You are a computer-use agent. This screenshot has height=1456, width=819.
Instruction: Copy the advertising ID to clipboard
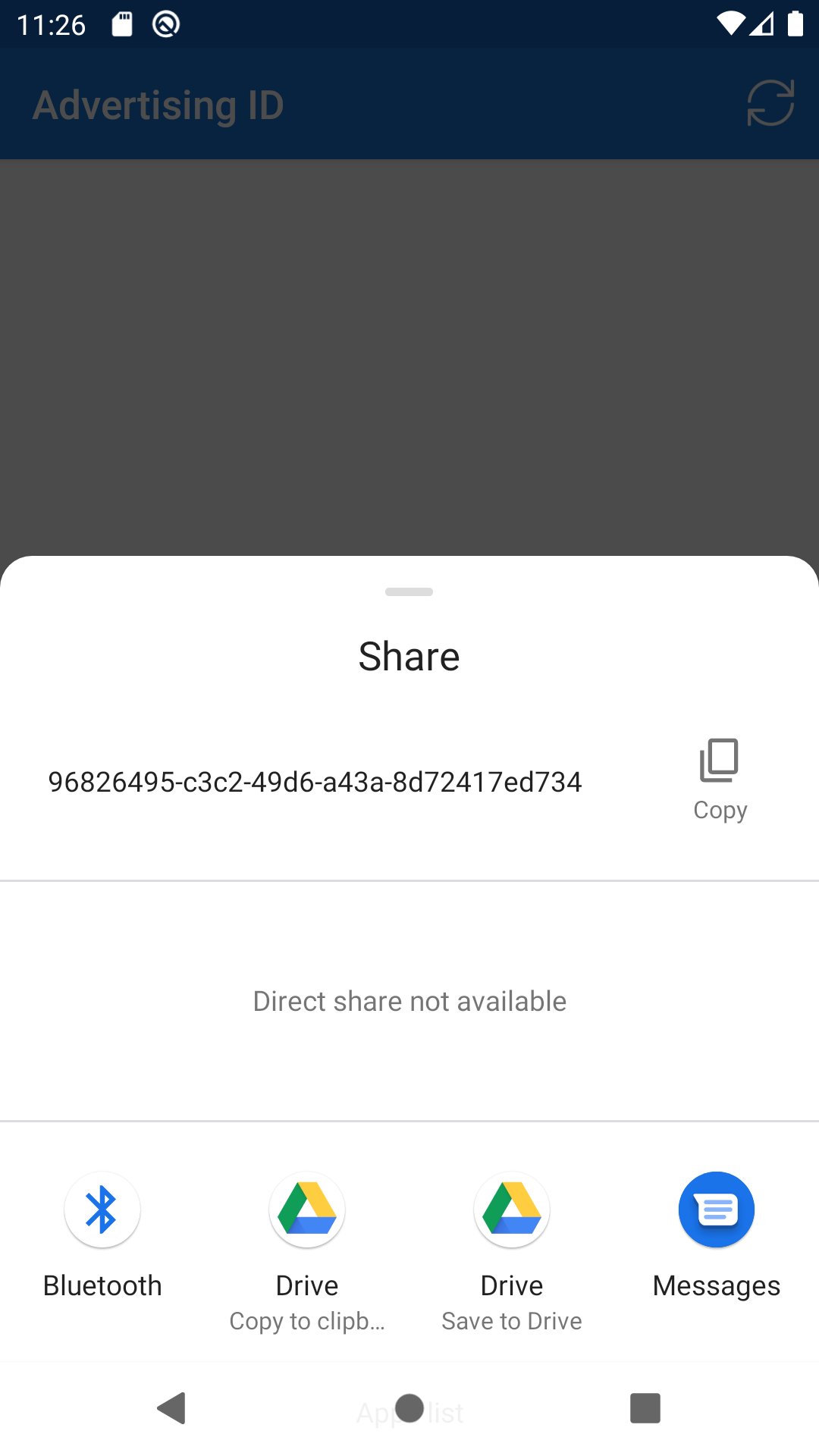[x=719, y=778]
